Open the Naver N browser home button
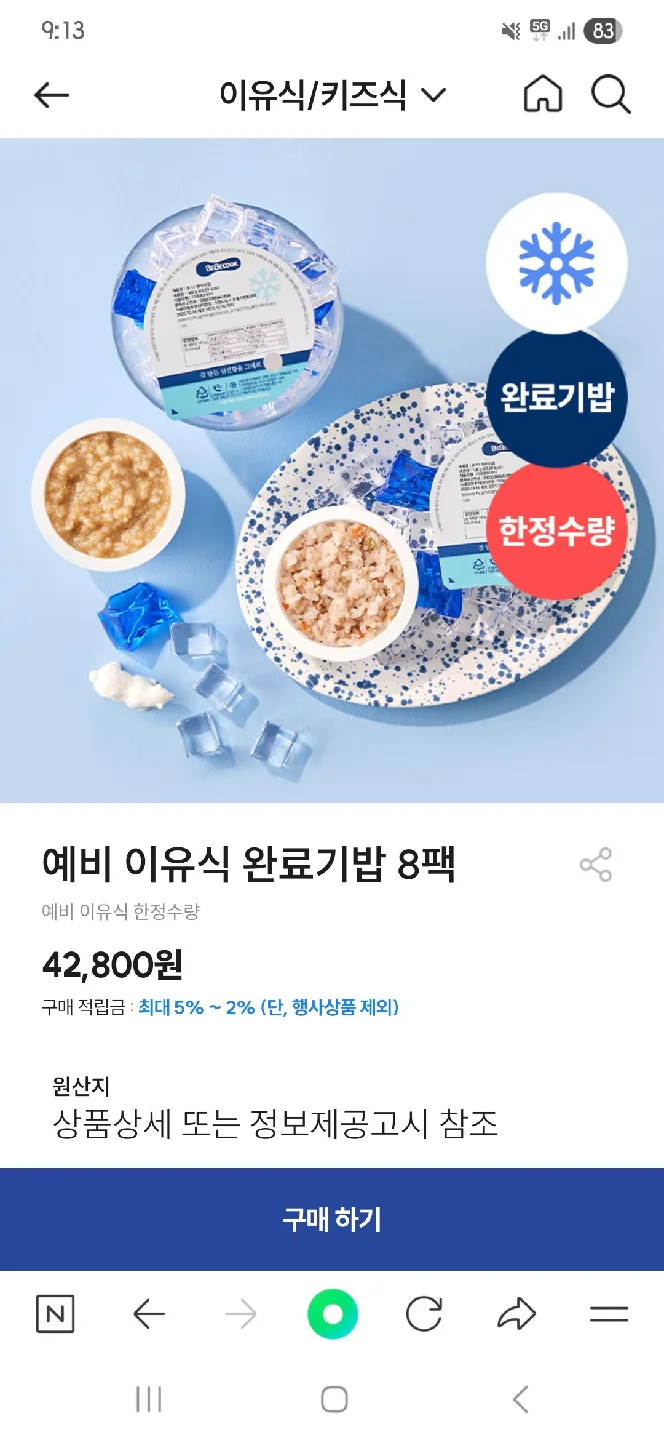This screenshot has height=1440, width=664. click(55, 1314)
